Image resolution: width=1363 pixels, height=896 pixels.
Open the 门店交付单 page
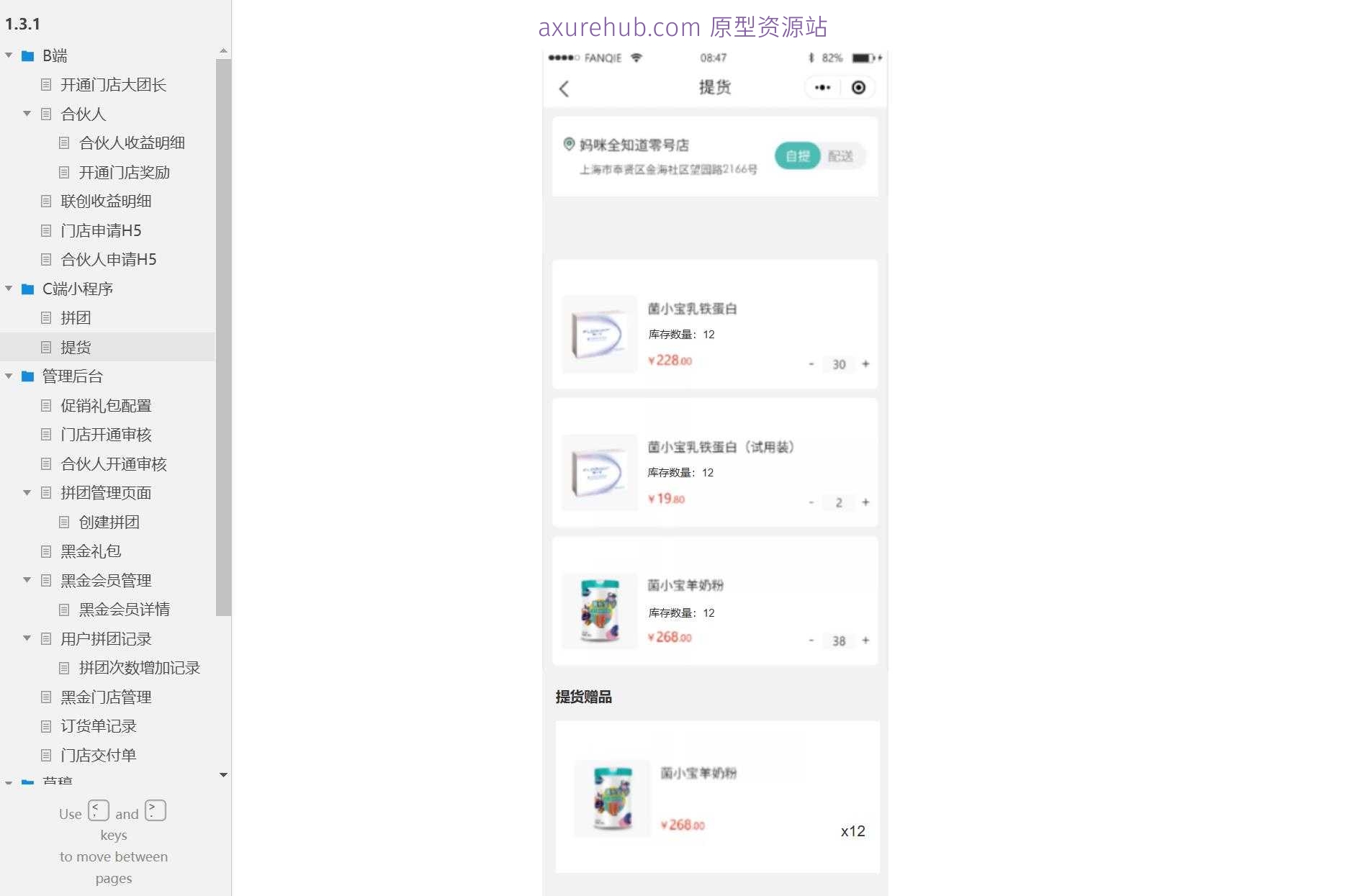99,755
